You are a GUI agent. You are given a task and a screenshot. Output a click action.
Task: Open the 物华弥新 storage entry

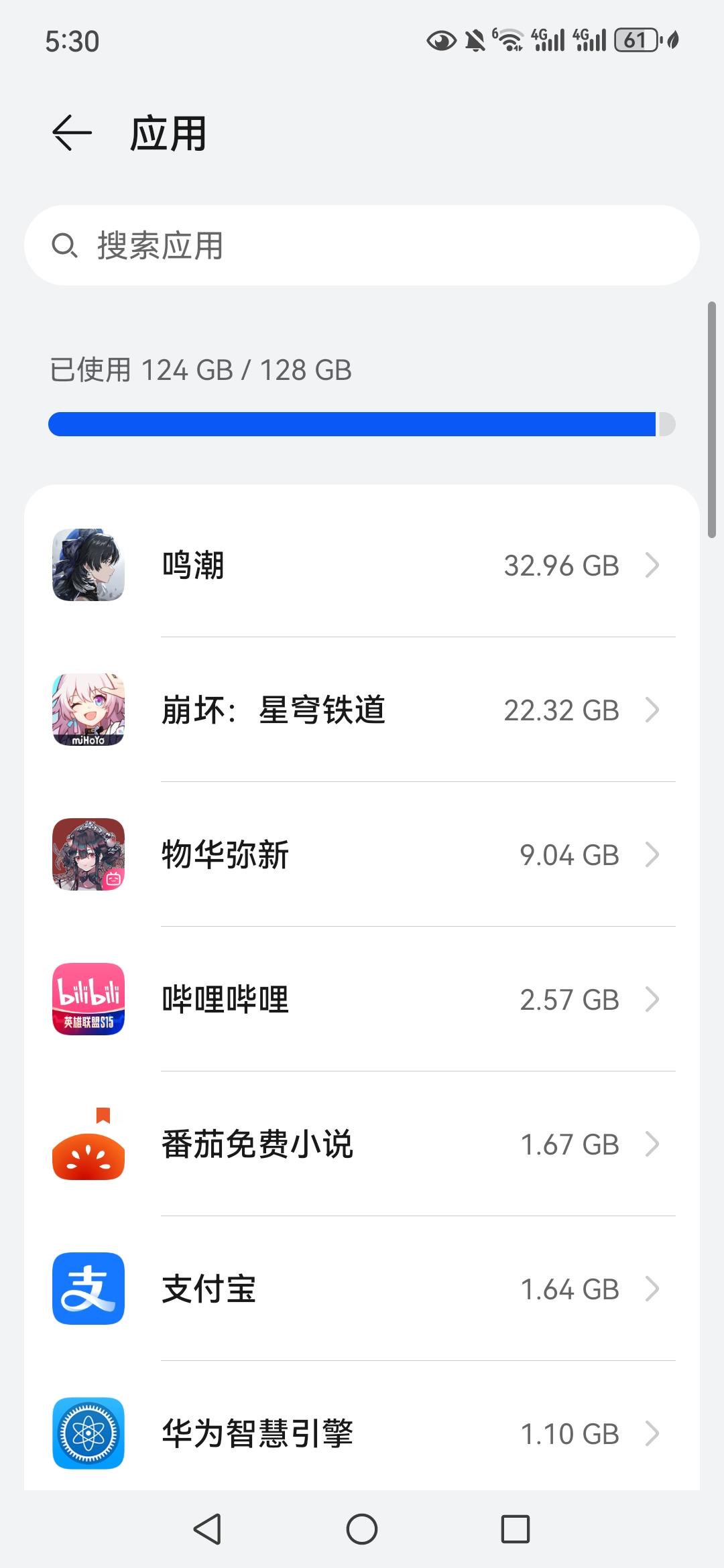362,854
